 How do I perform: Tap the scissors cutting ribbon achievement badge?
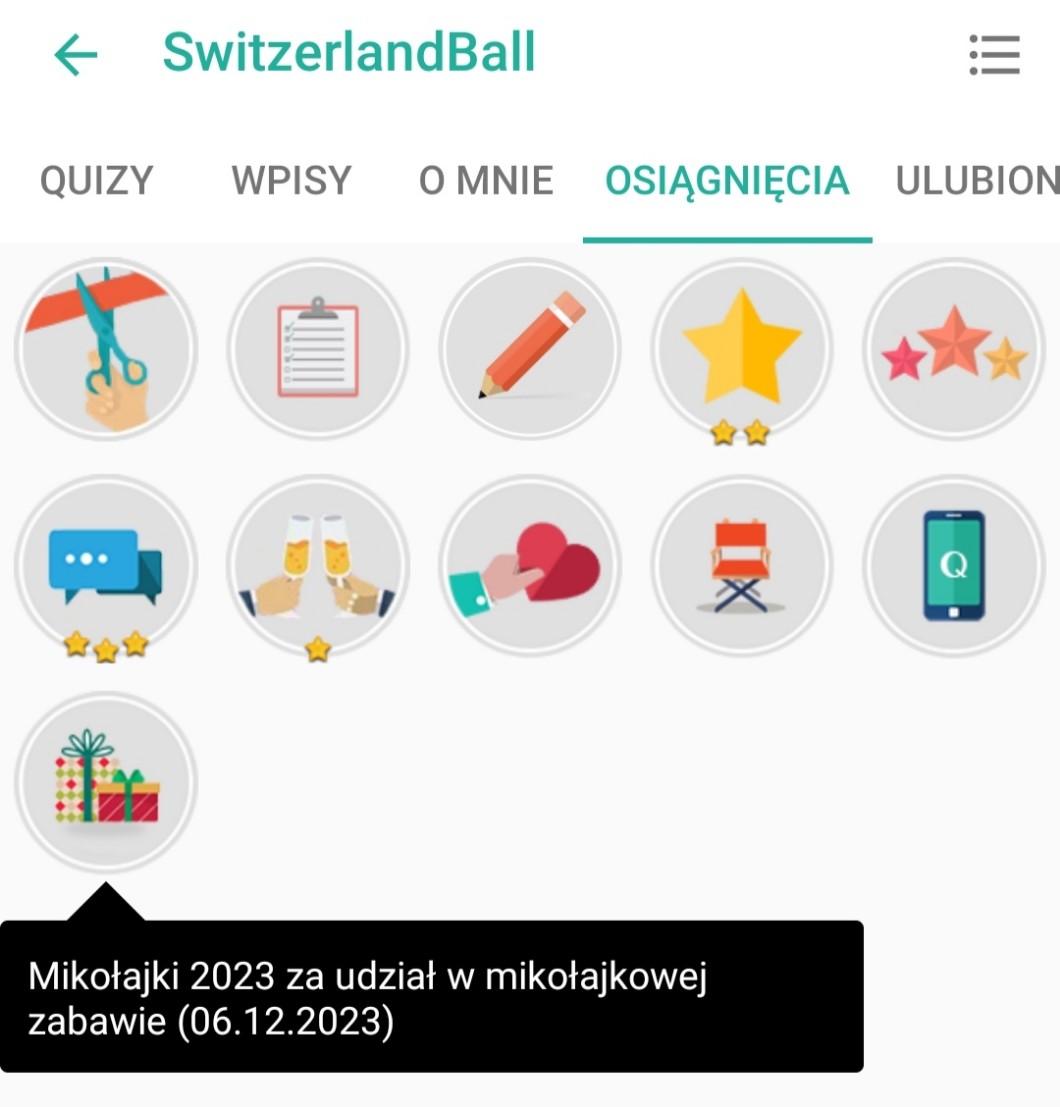pos(106,349)
